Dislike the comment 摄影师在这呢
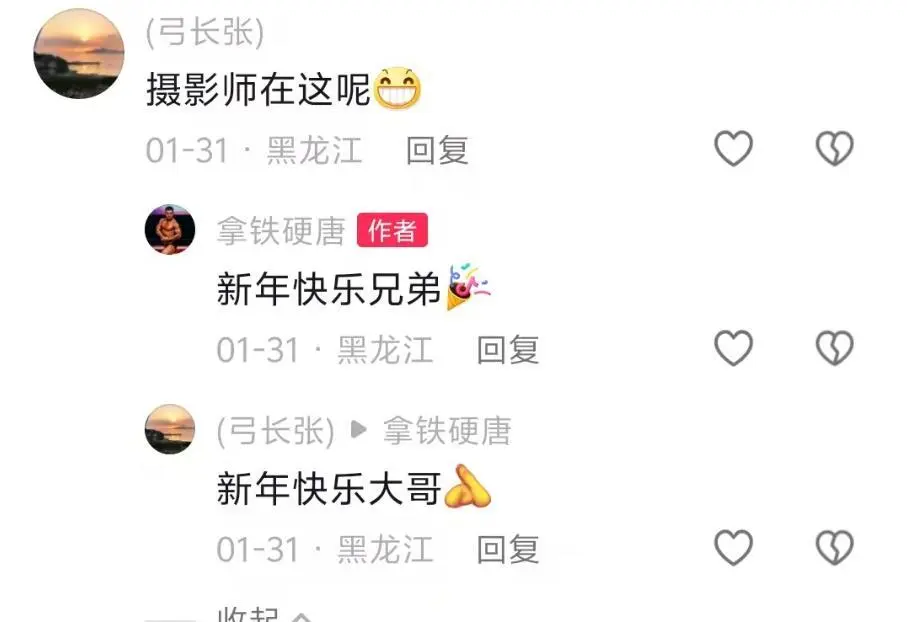This screenshot has height=622, width=907. (834, 150)
